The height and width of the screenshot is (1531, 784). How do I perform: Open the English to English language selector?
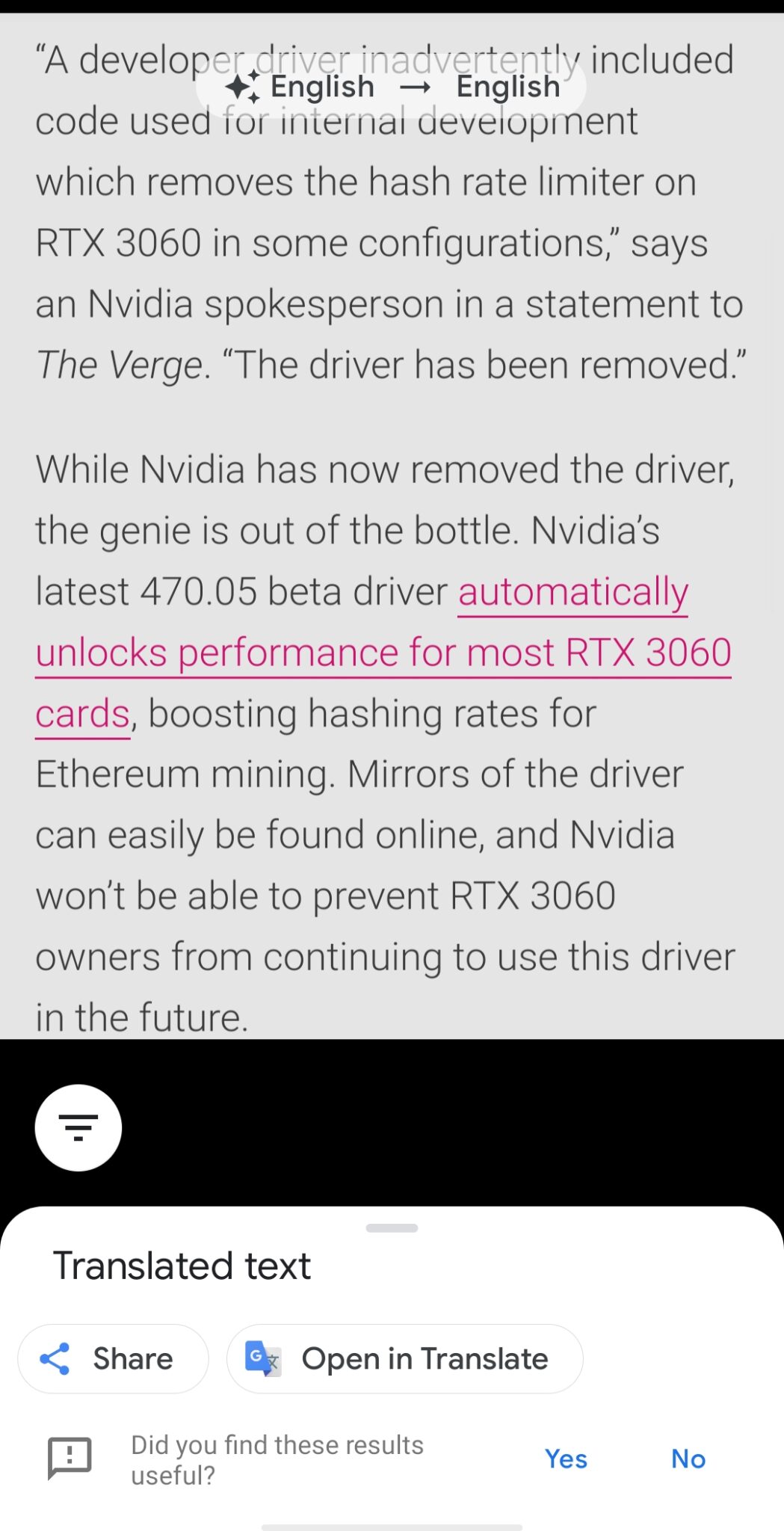click(391, 87)
